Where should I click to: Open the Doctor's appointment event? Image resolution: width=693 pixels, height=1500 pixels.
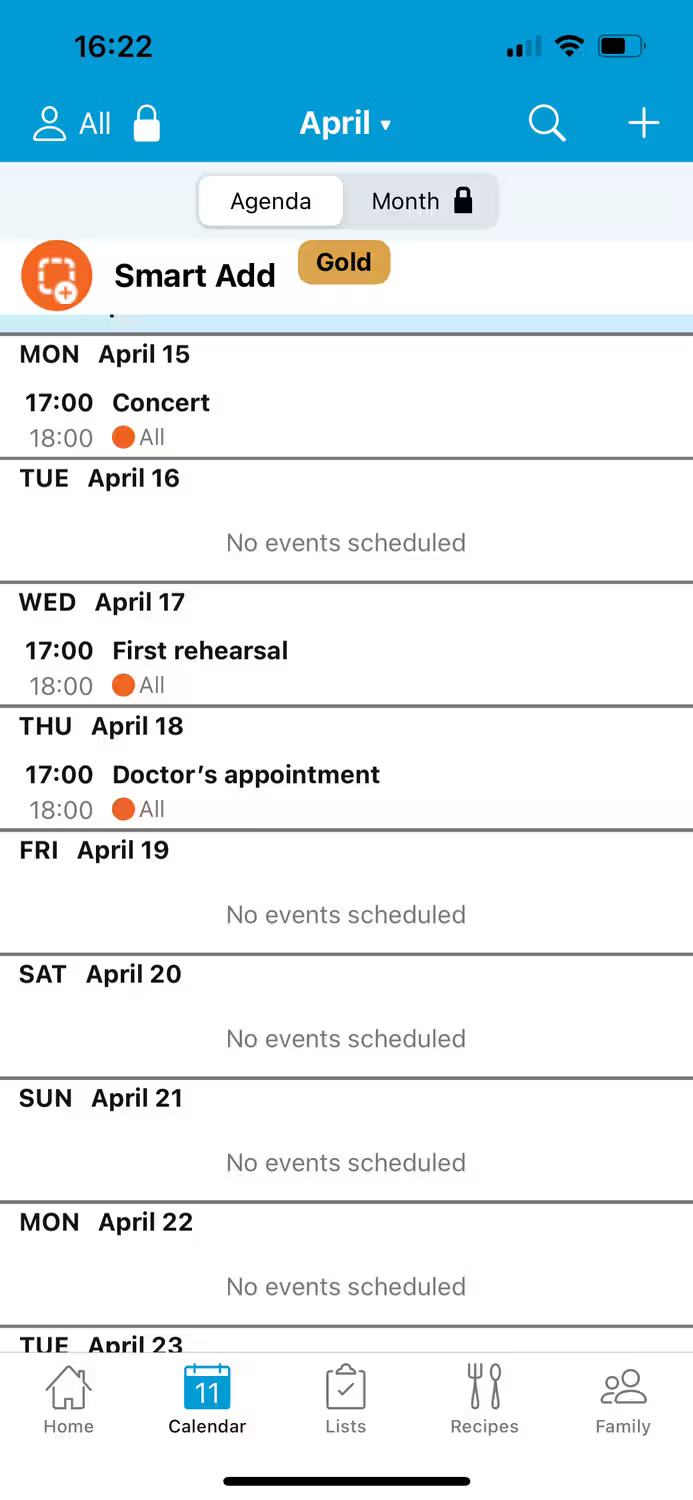click(346, 792)
